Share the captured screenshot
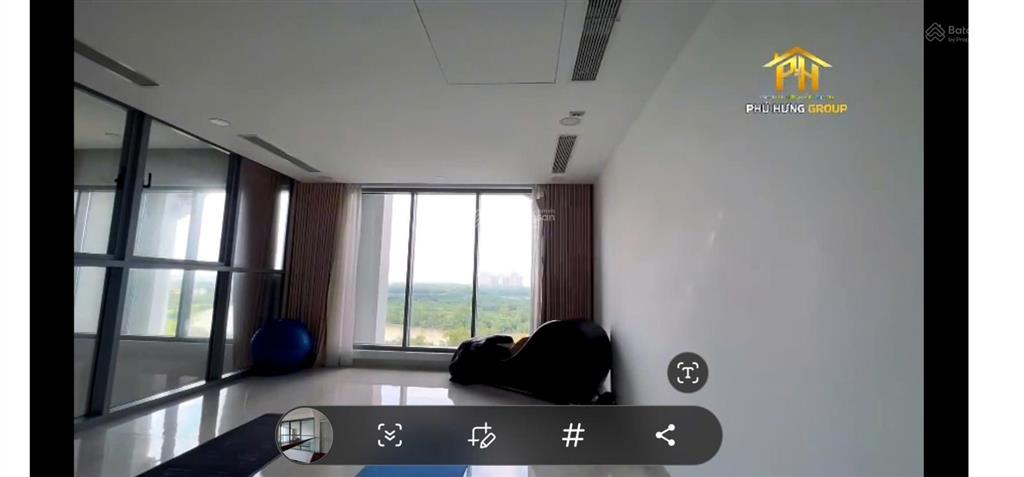1024x477 pixels. (x=665, y=435)
